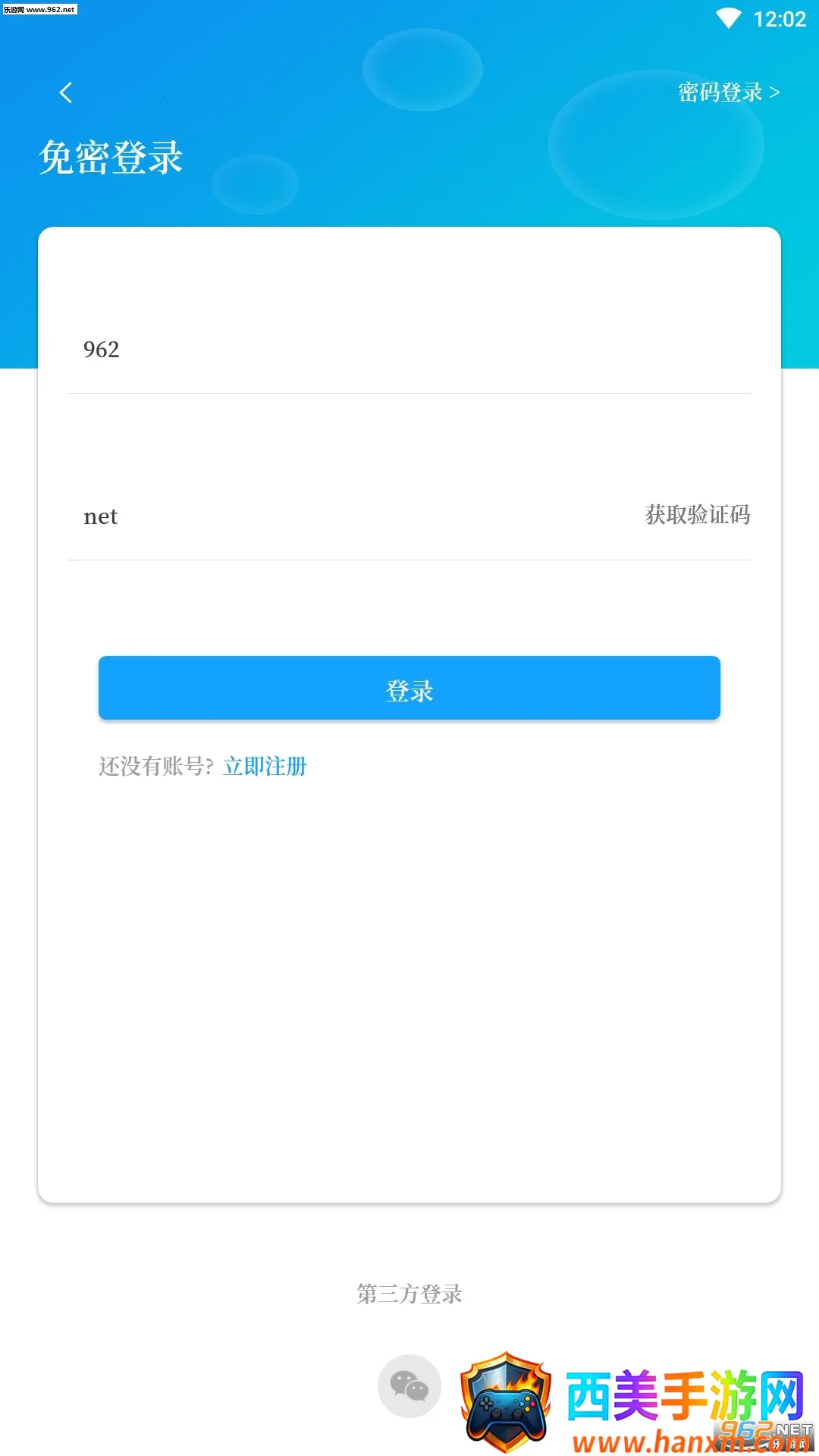819x1456 pixels.
Task: Log in with the WeChat icon
Action: [x=409, y=1385]
